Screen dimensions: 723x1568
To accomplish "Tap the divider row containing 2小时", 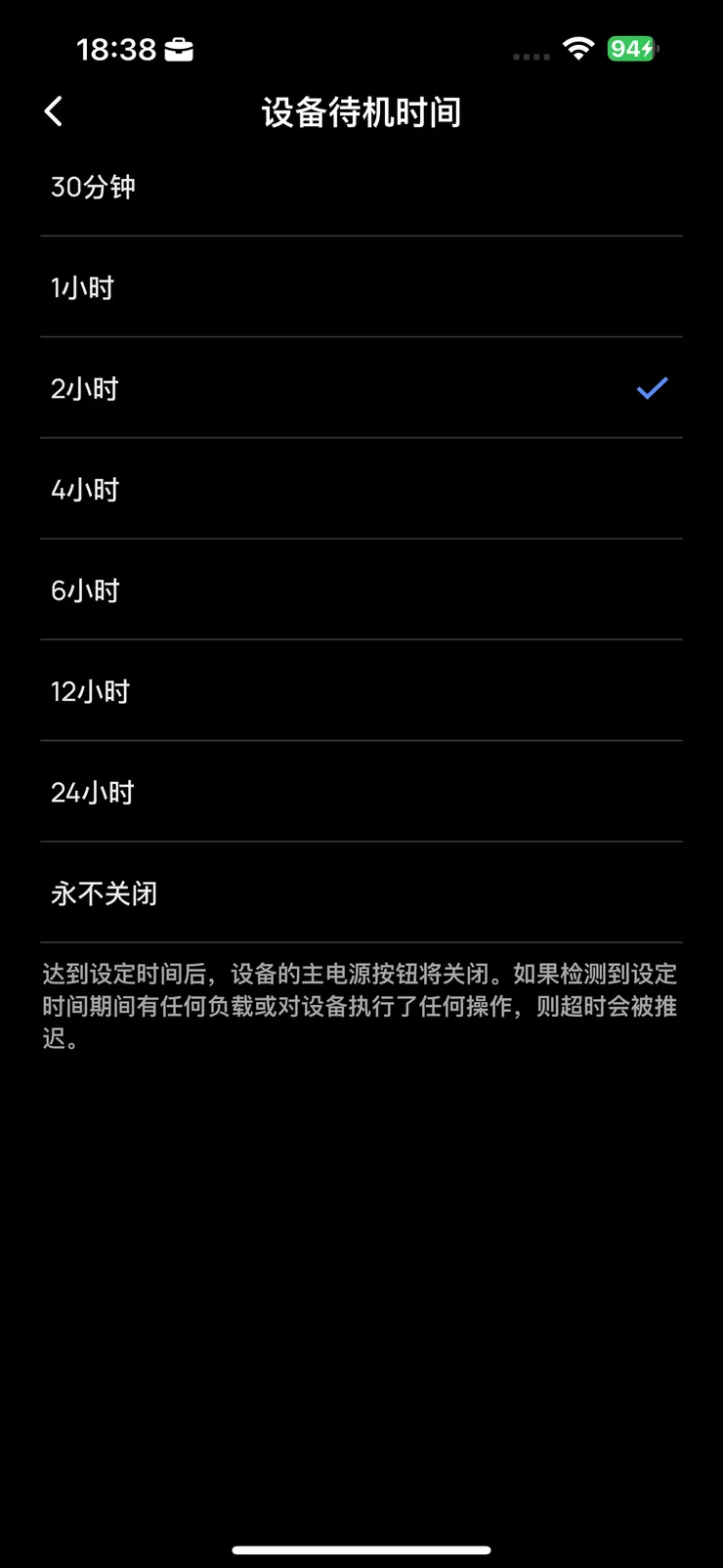I will (361, 388).
